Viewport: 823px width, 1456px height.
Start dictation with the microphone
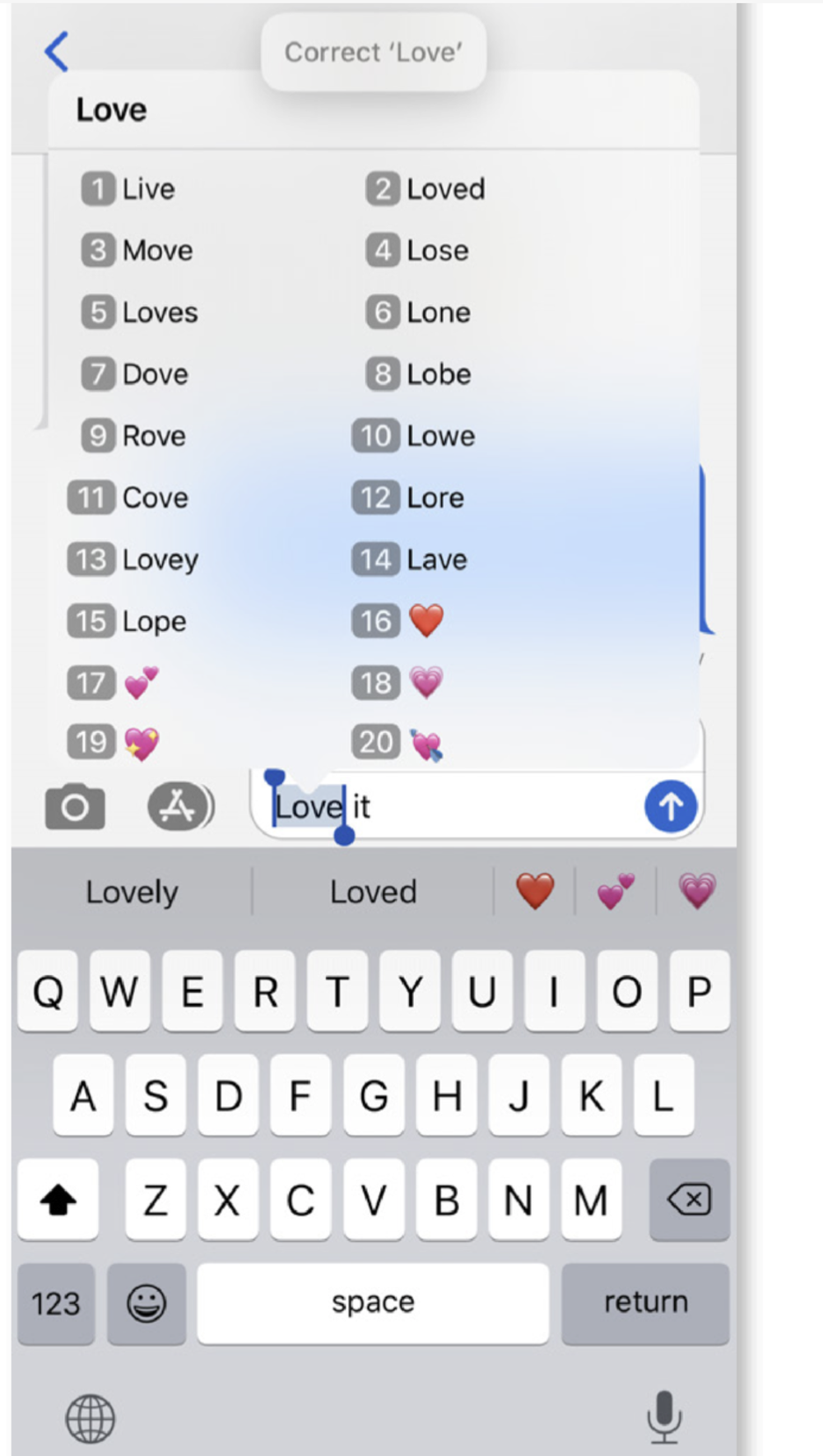point(663,1417)
